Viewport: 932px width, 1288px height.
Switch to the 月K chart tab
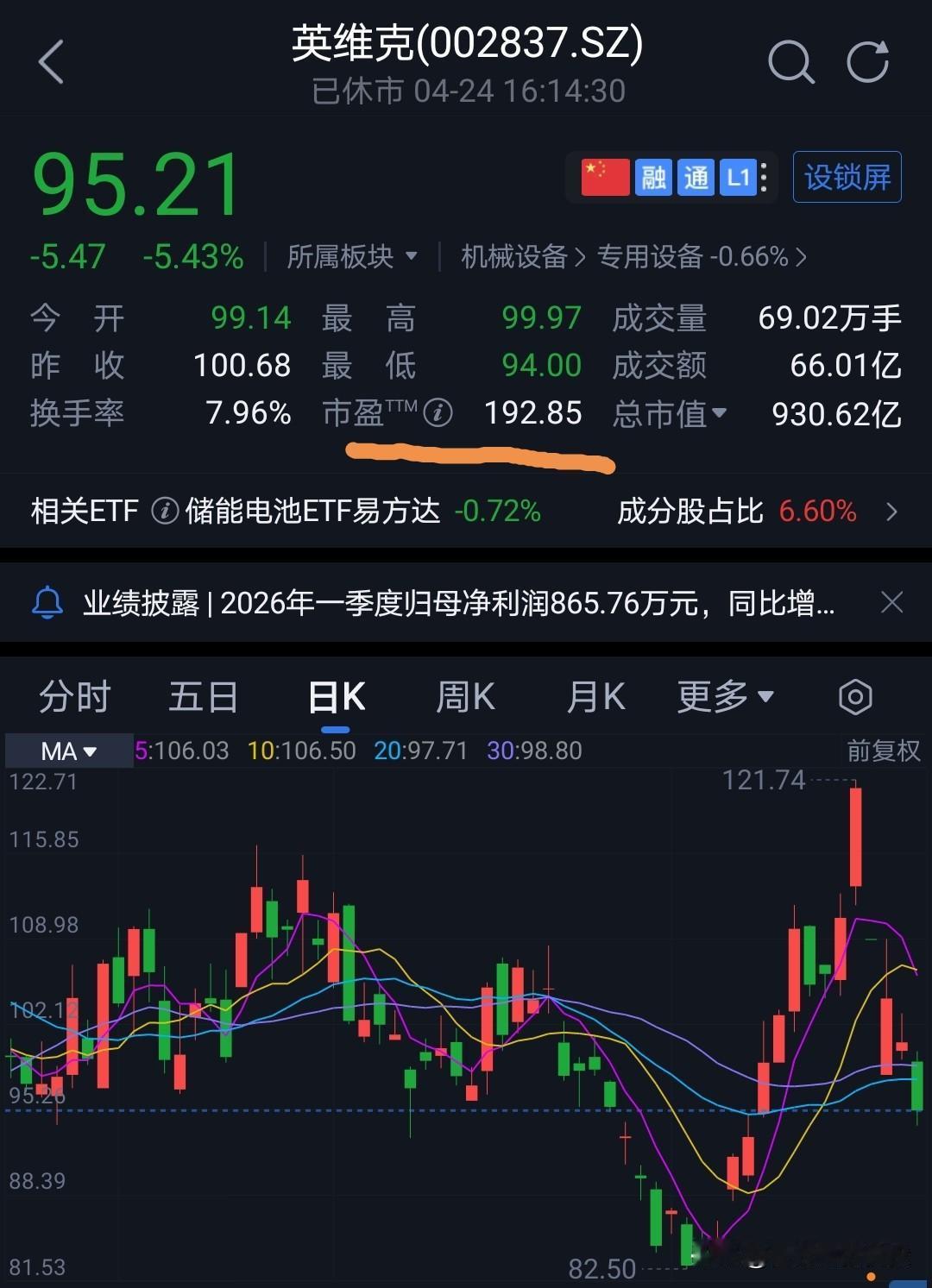tap(595, 697)
